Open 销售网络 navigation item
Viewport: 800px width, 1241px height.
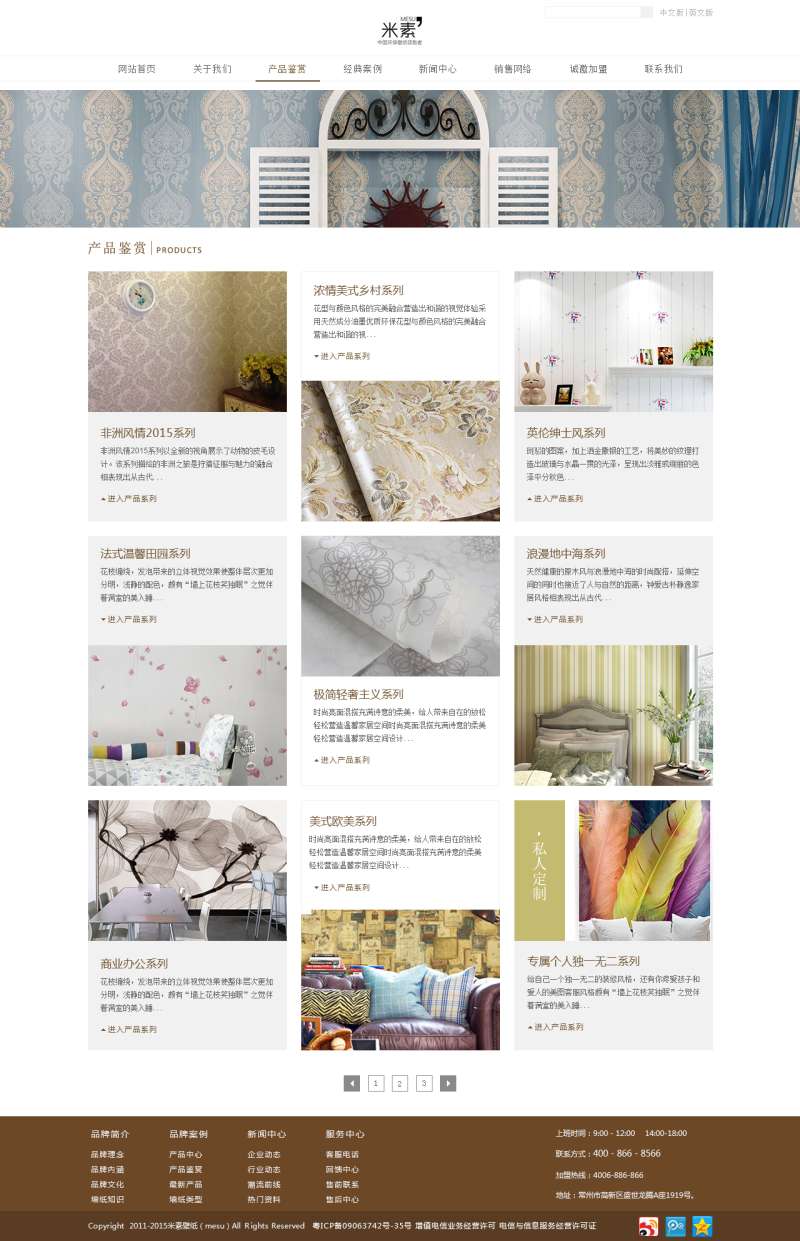[x=512, y=69]
